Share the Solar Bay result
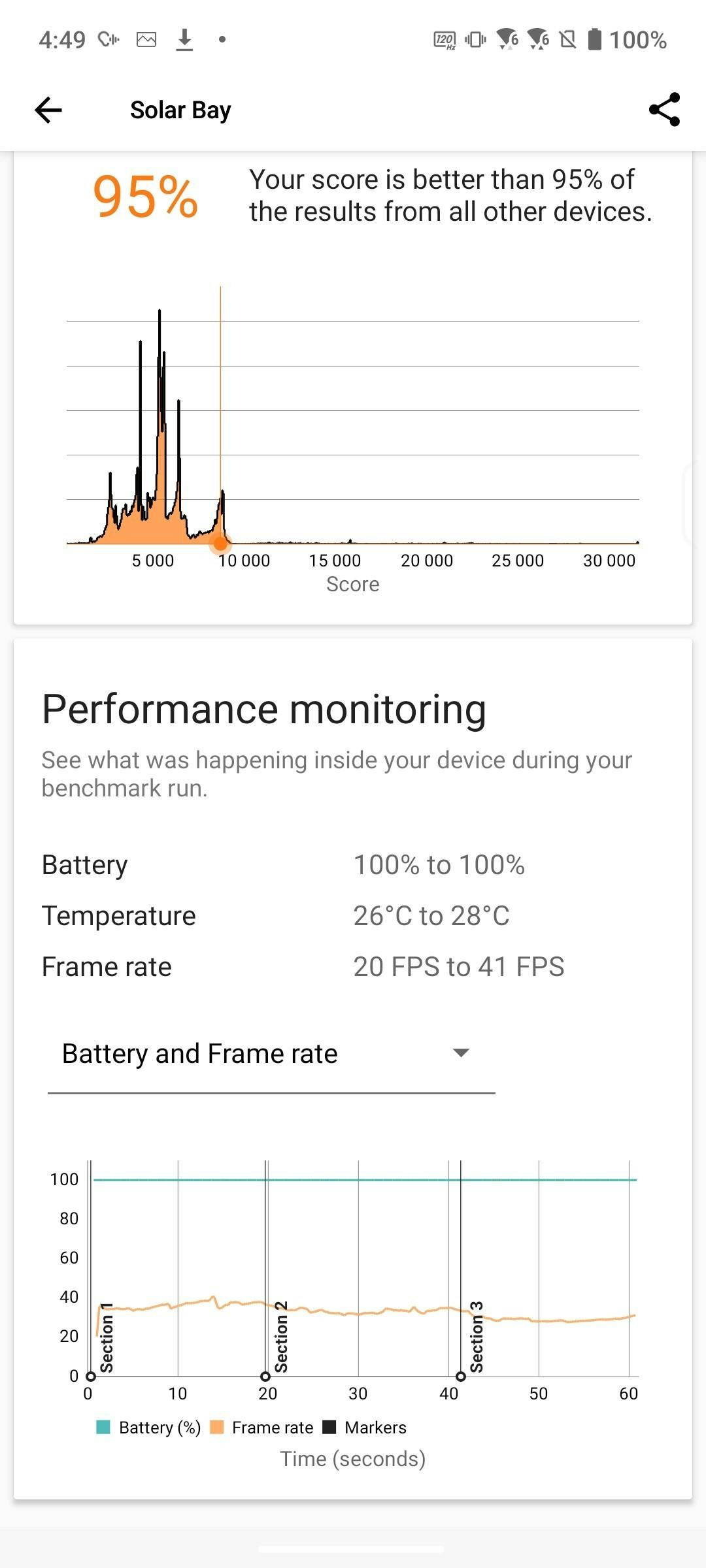Viewport: 706px width, 1568px height. pos(664,110)
